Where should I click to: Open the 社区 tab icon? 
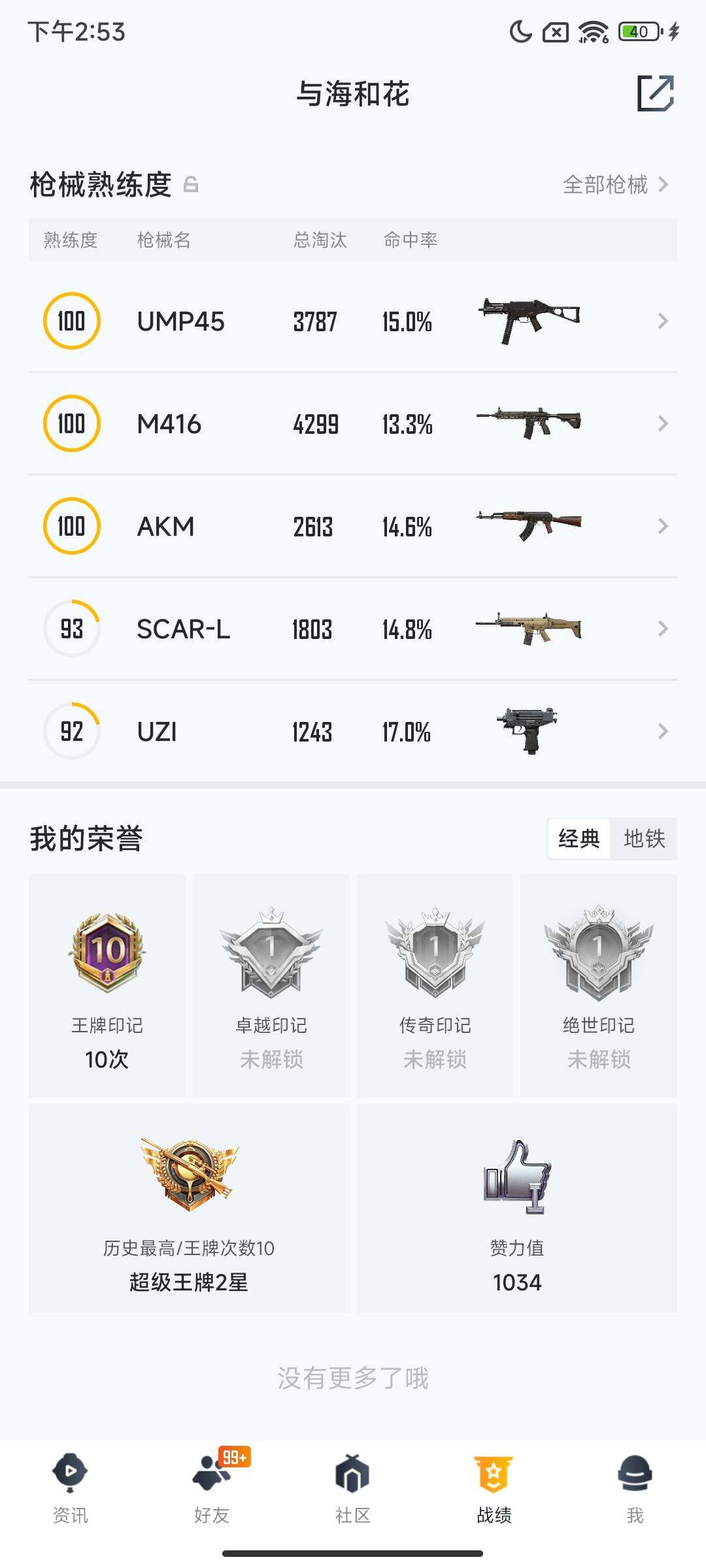point(353,1471)
